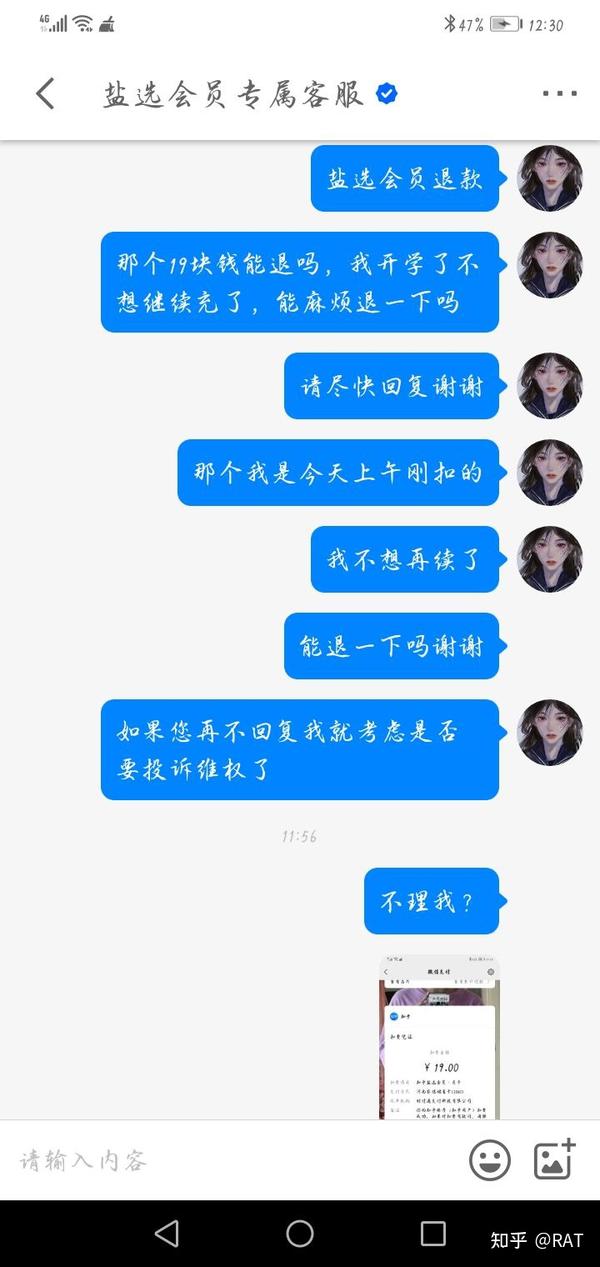Tap the avatar next to 盐选会员退款
The width and height of the screenshot is (600, 1267).
[x=550, y=178]
